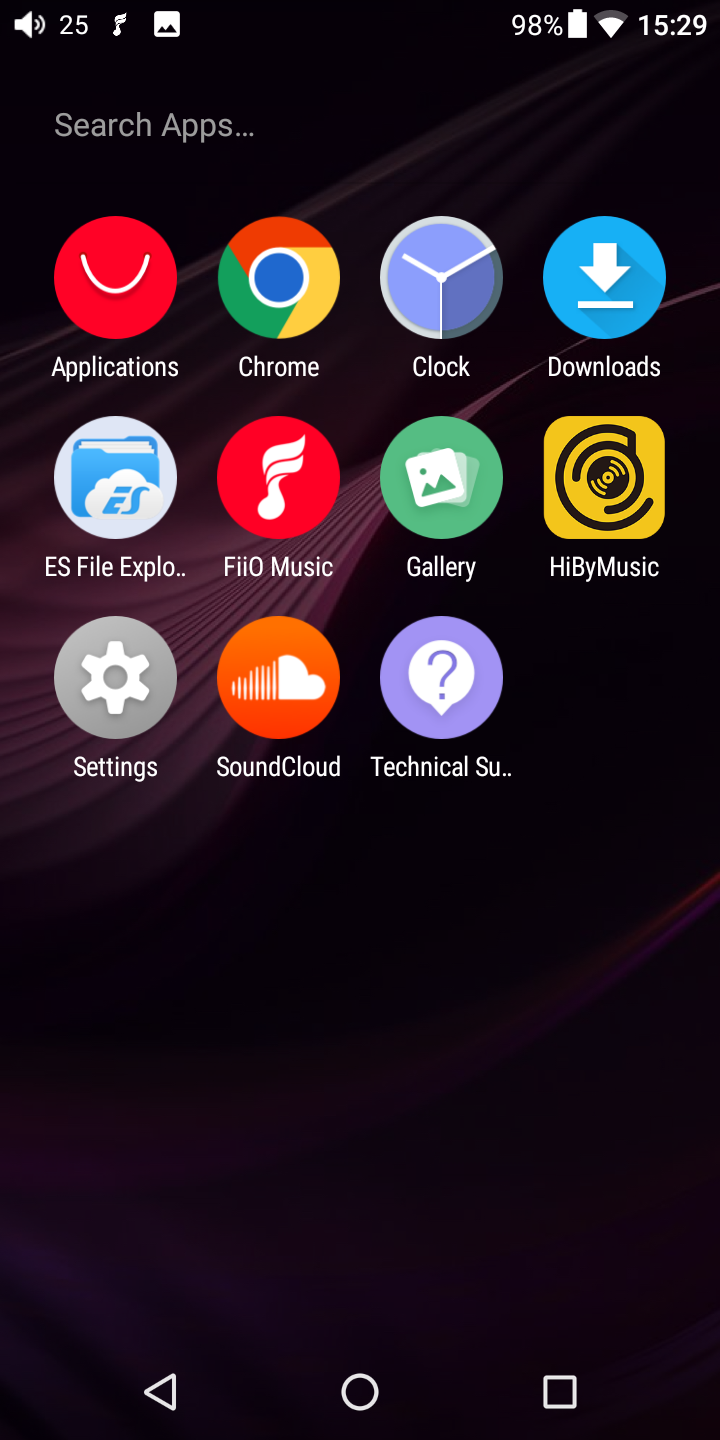The height and width of the screenshot is (1440, 720).
Task: Open the Downloads app
Action: point(604,278)
